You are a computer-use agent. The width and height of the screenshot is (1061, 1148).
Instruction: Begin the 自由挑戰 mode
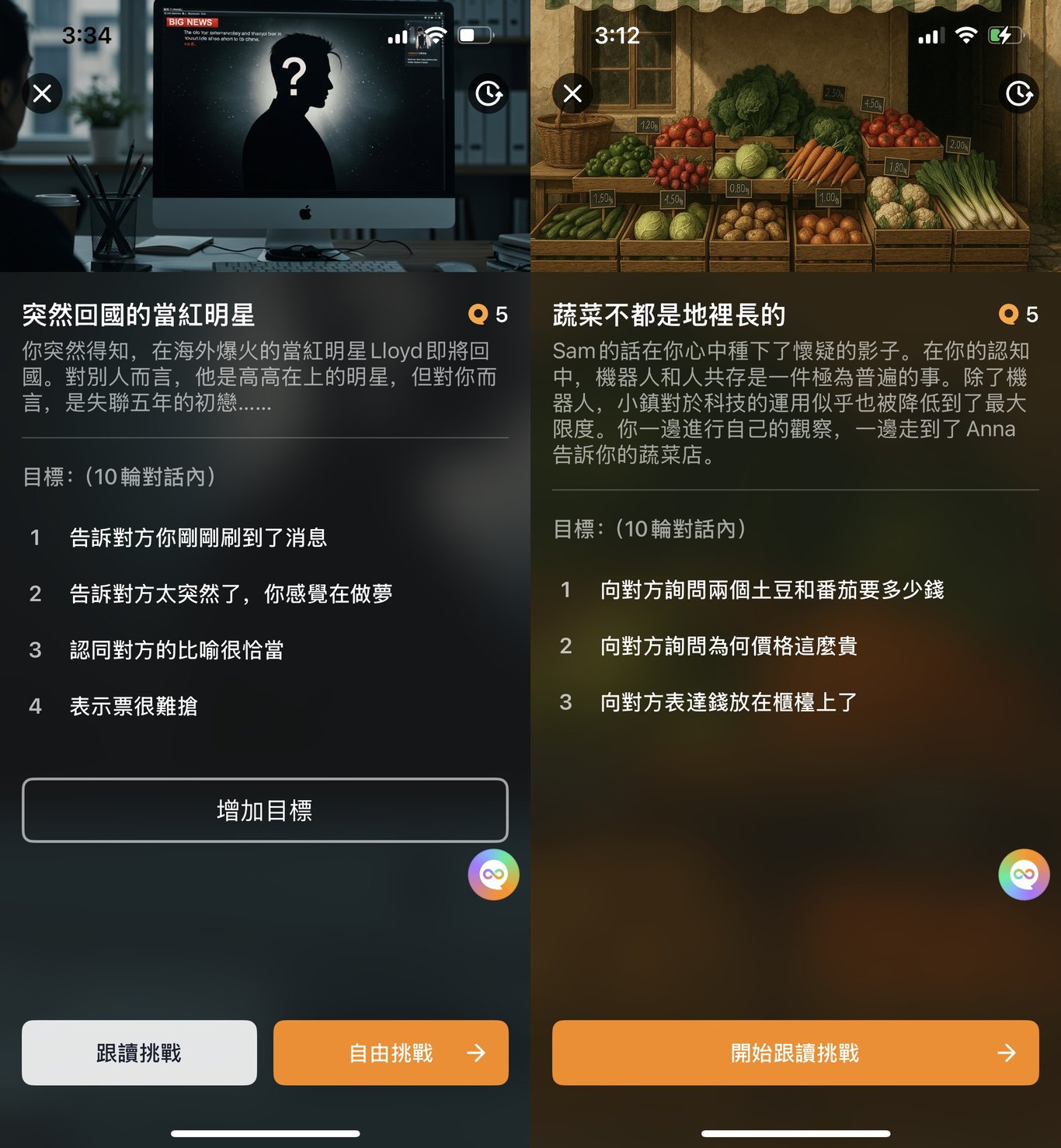[391, 1052]
